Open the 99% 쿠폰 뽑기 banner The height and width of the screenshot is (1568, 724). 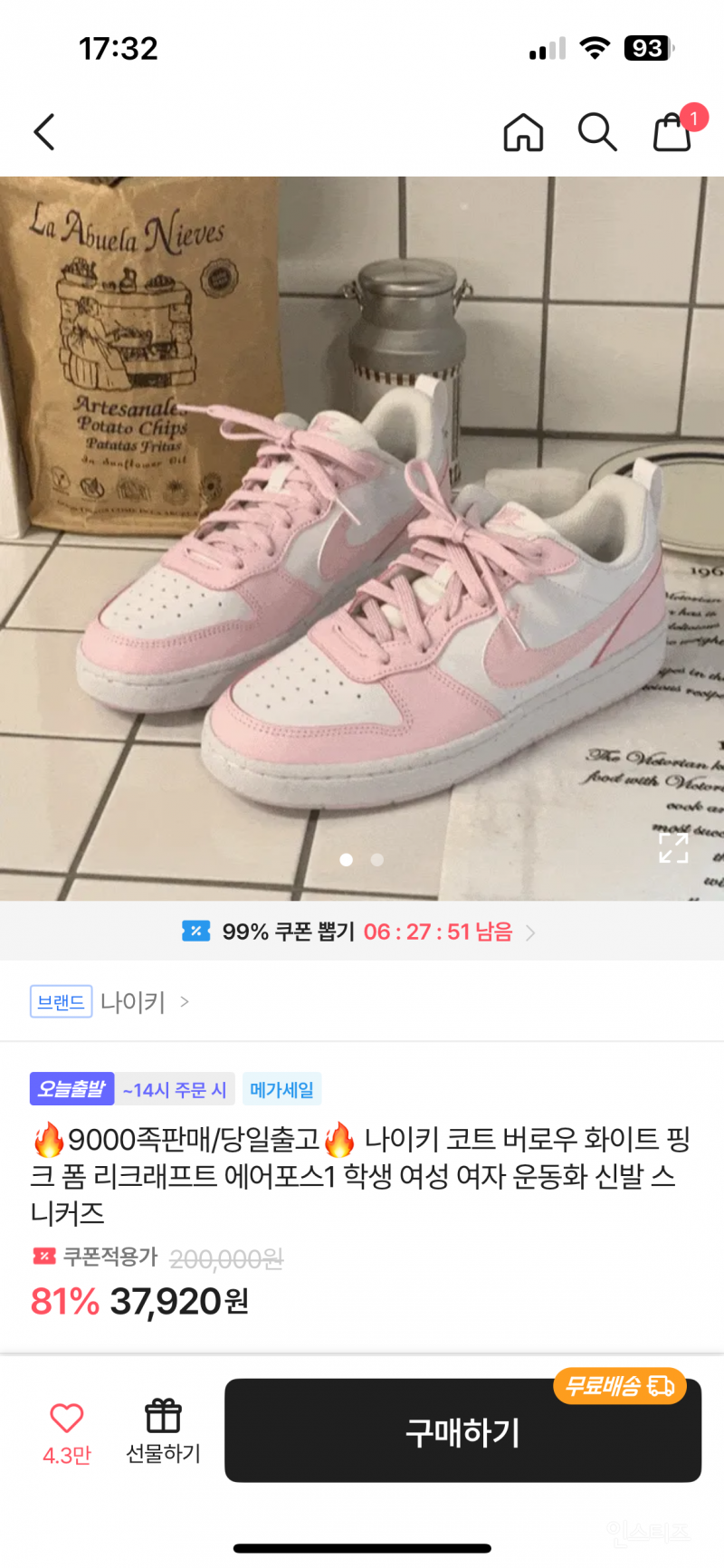360,932
